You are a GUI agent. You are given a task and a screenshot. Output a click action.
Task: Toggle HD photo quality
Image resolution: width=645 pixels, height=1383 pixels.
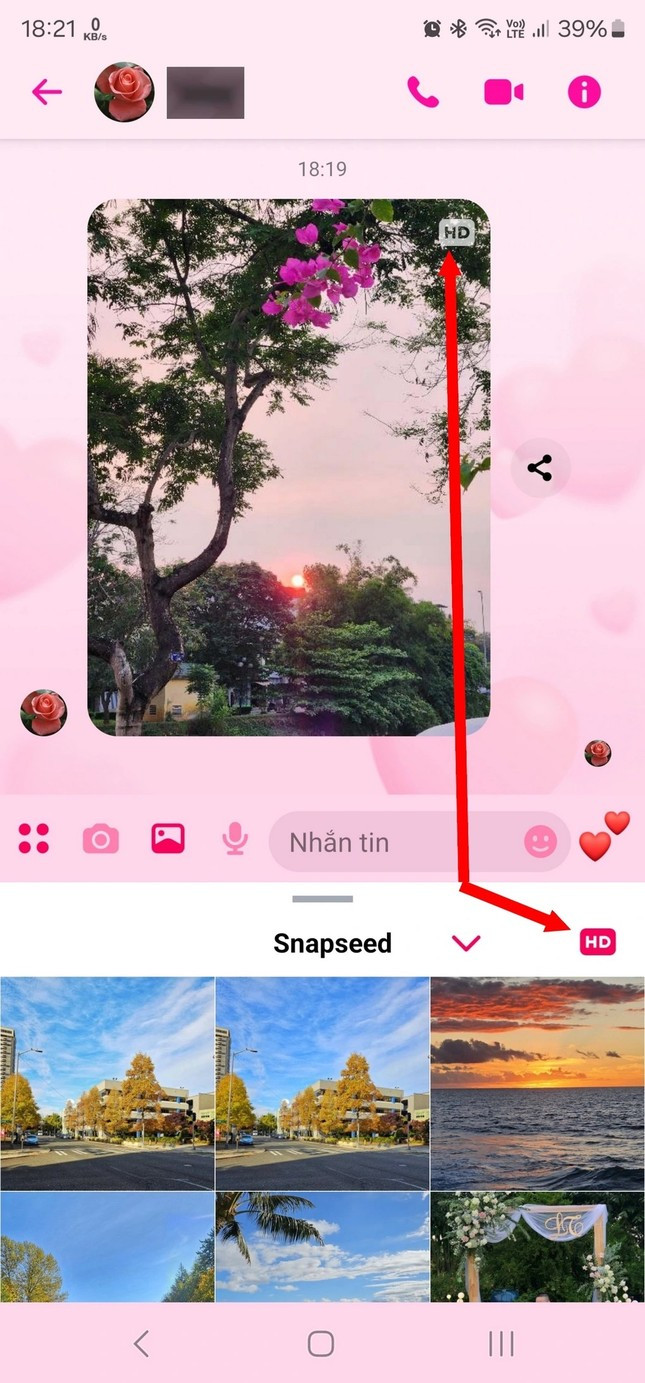598,941
